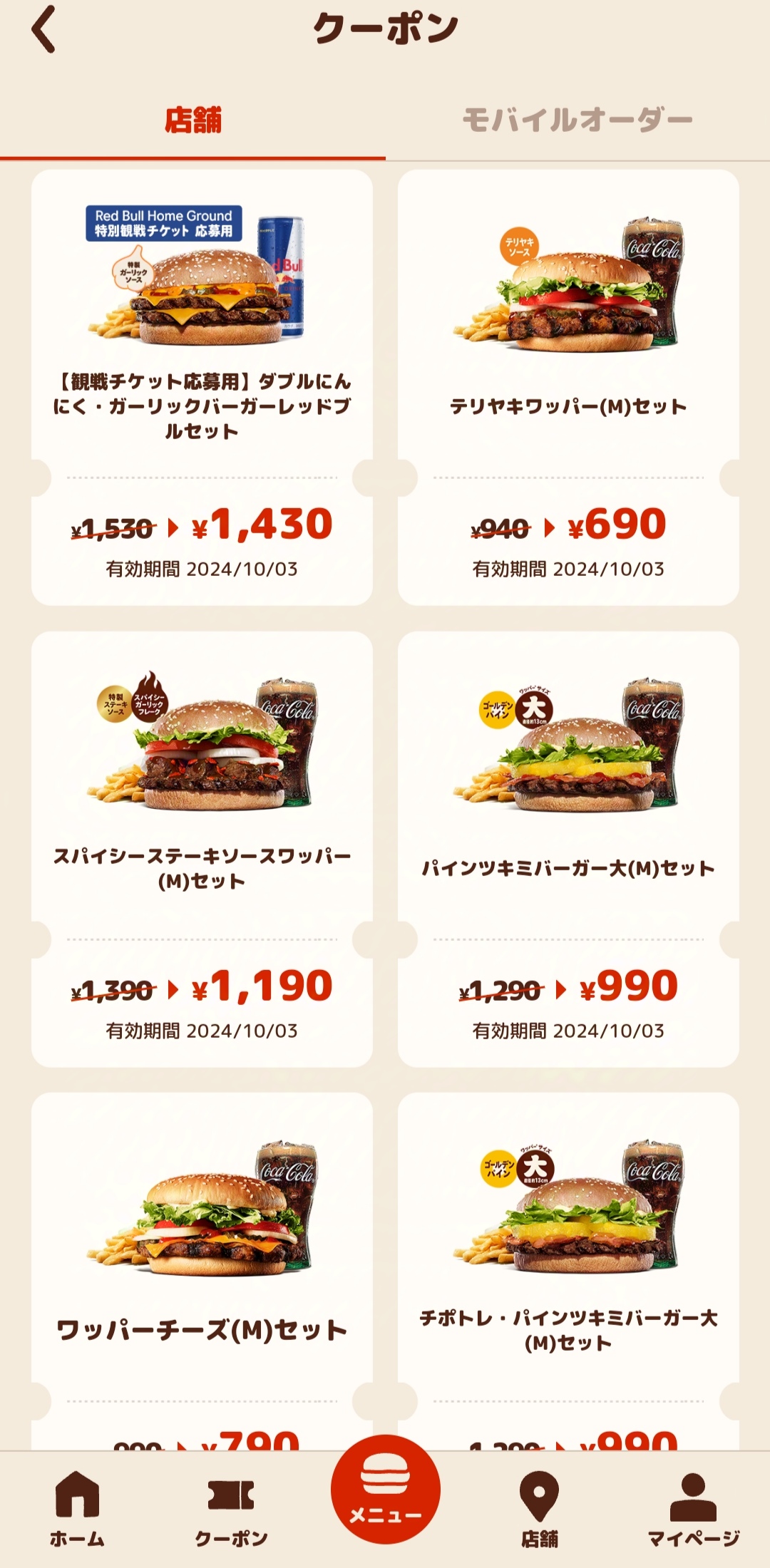Select the スパイシーステーキソースワッパー(M)セット coupon
Viewport: 770px width, 1568px height.
tap(202, 848)
